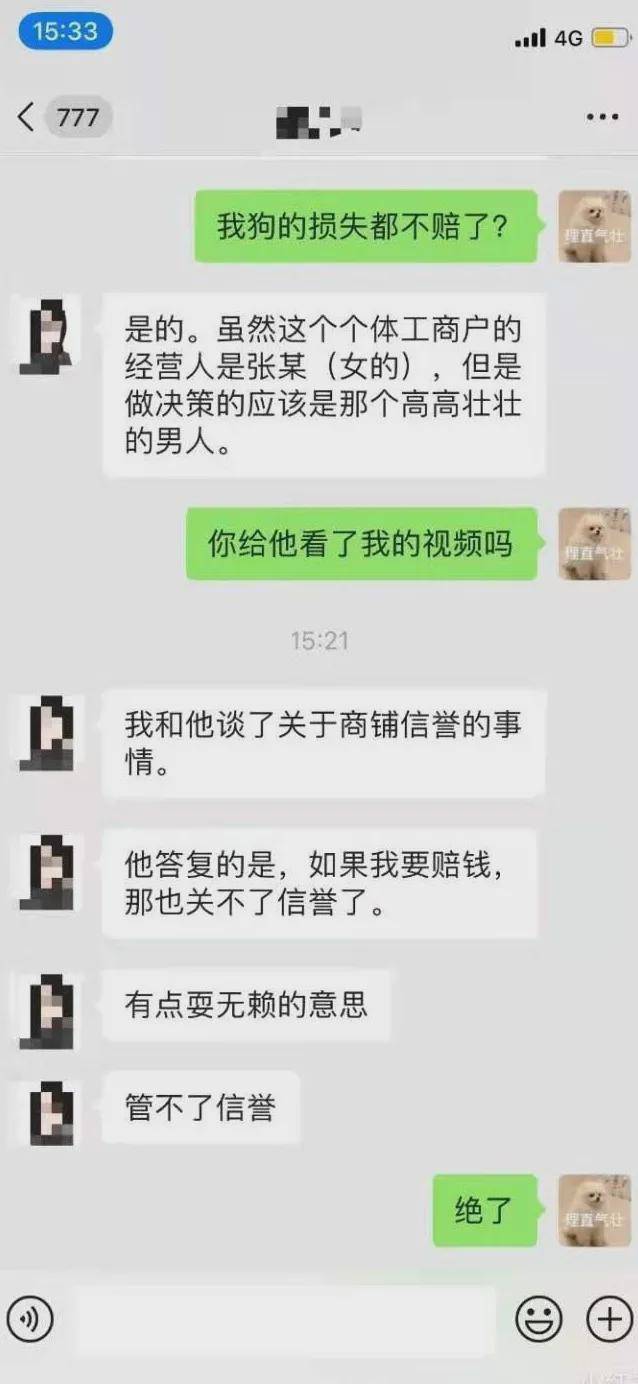Go back to the chat list
638x1384 pixels.
point(28,117)
